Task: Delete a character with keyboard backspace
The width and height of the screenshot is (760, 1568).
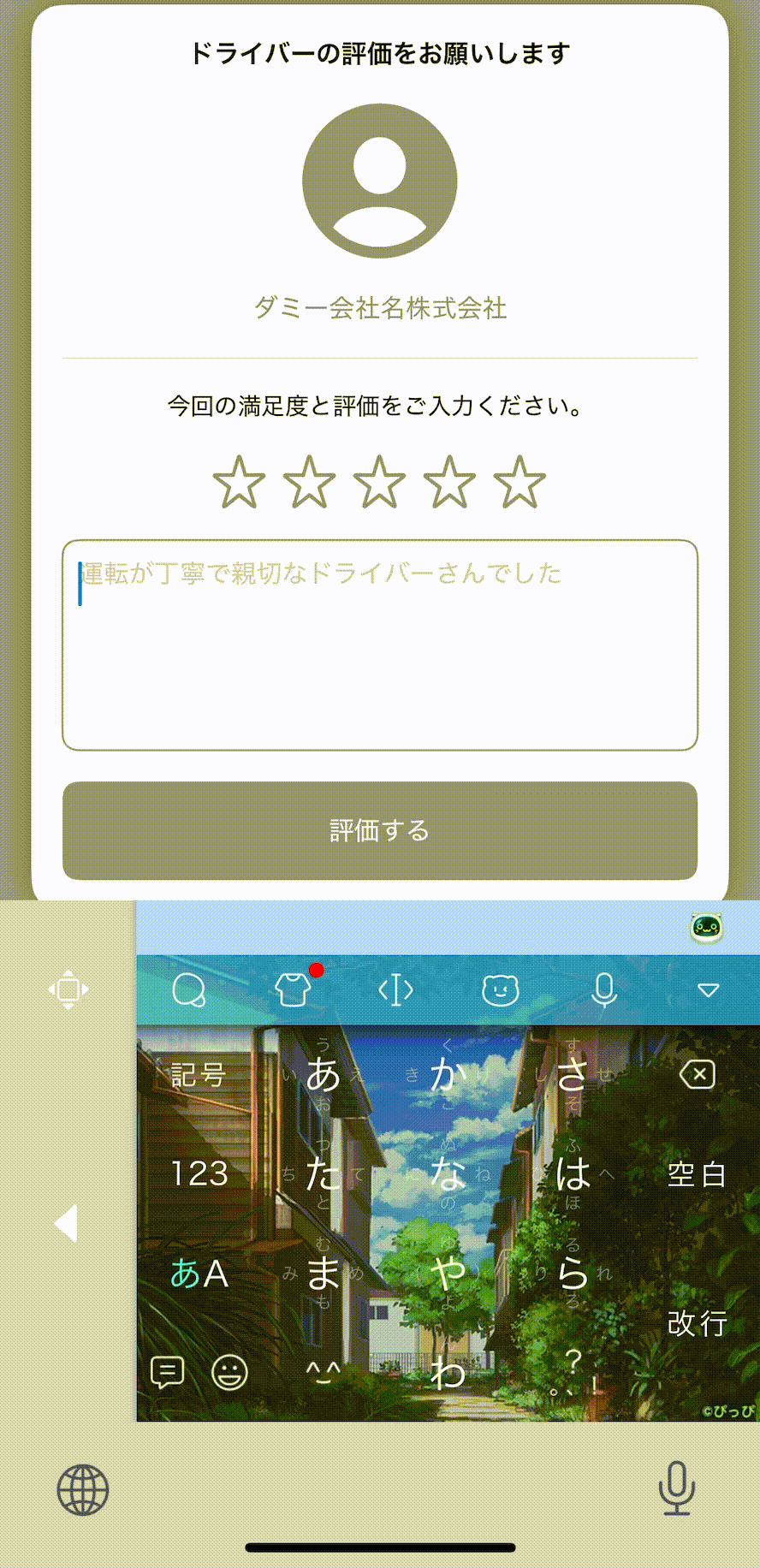Action: 698,1074
